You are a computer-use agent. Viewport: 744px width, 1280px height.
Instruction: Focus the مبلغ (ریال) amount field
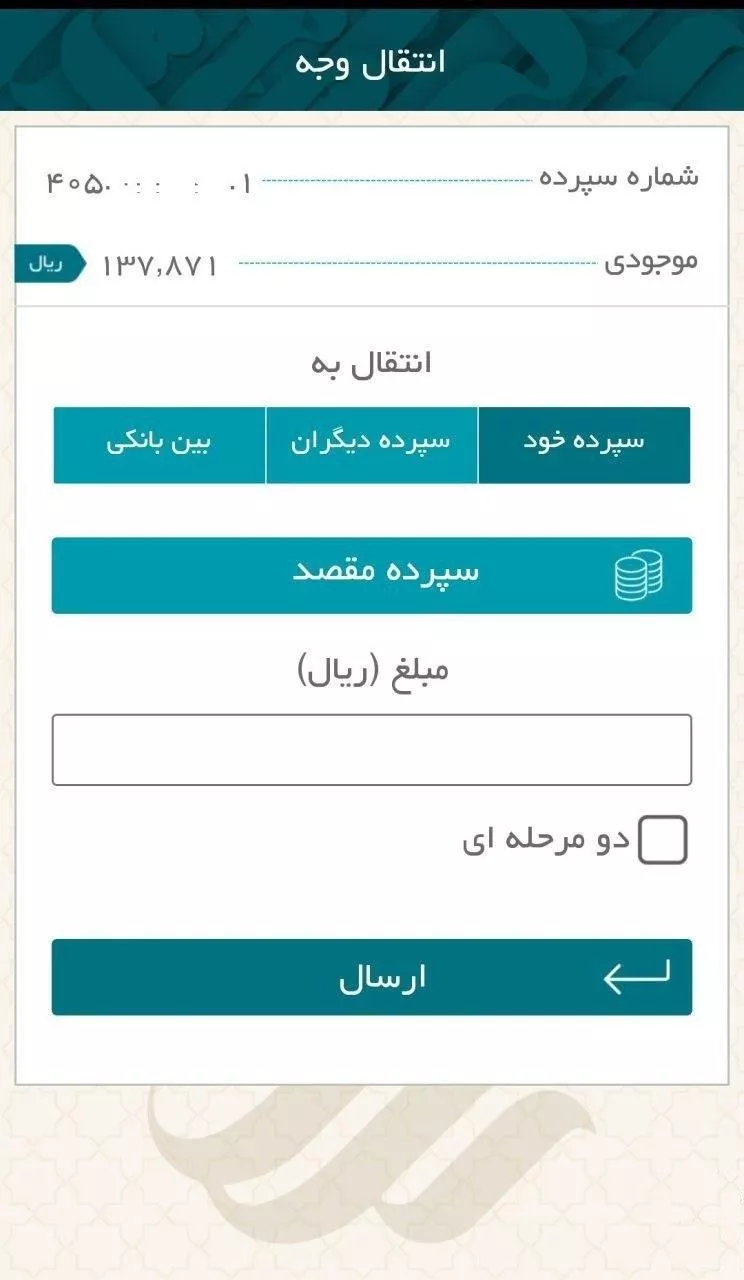coord(371,749)
